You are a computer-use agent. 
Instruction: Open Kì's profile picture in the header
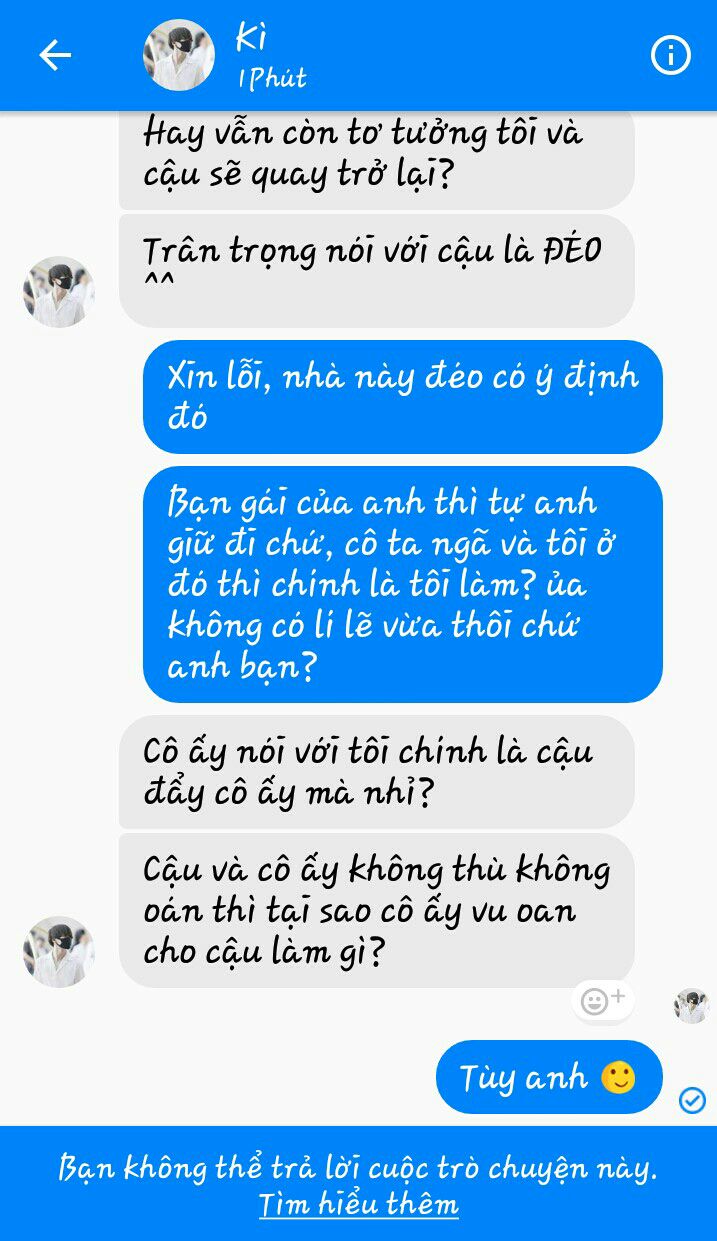pyautogui.click(x=179, y=56)
